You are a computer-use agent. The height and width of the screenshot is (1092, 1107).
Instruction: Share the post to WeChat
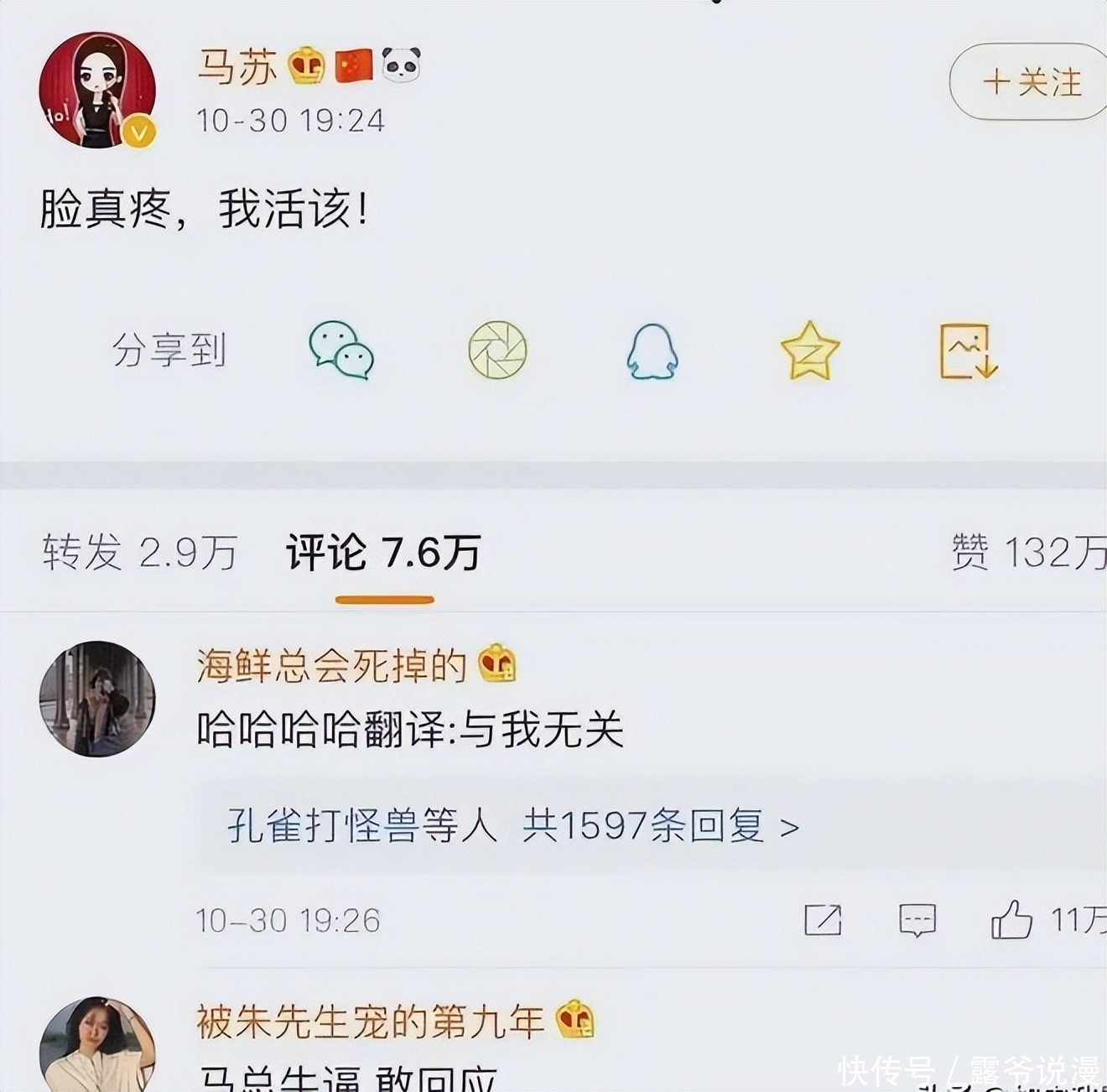341,350
